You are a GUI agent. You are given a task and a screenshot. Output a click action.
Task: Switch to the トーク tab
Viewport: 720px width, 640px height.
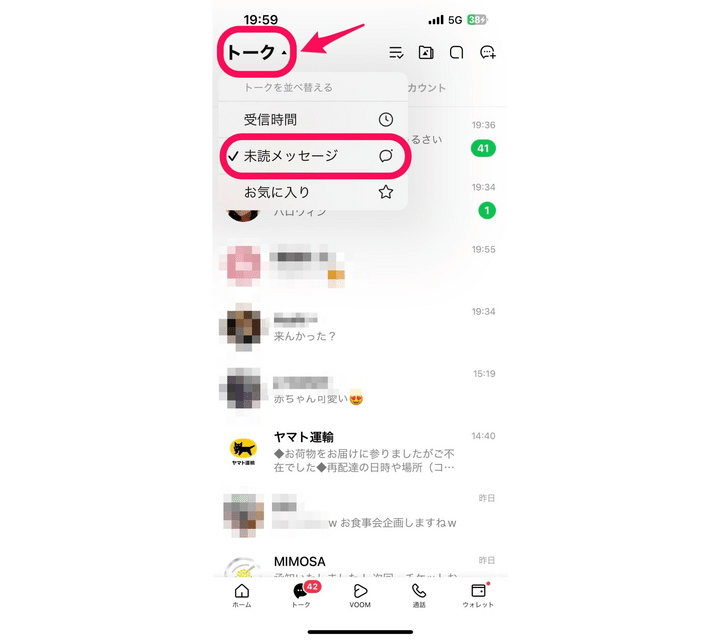[x=301, y=595]
